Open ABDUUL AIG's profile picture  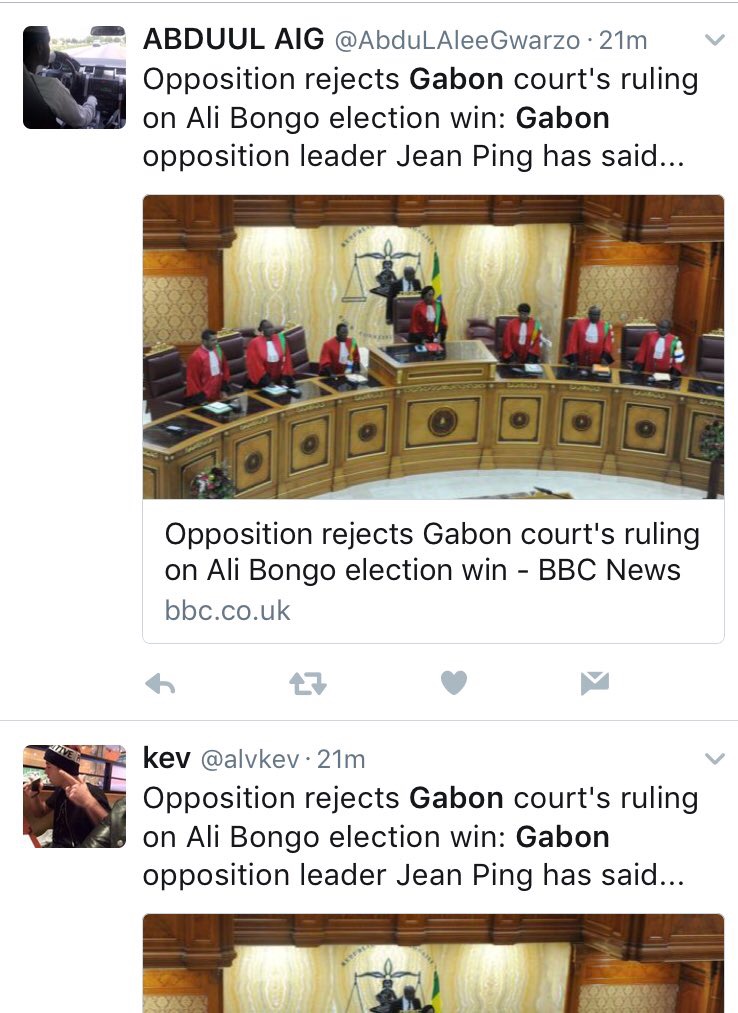[74, 78]
